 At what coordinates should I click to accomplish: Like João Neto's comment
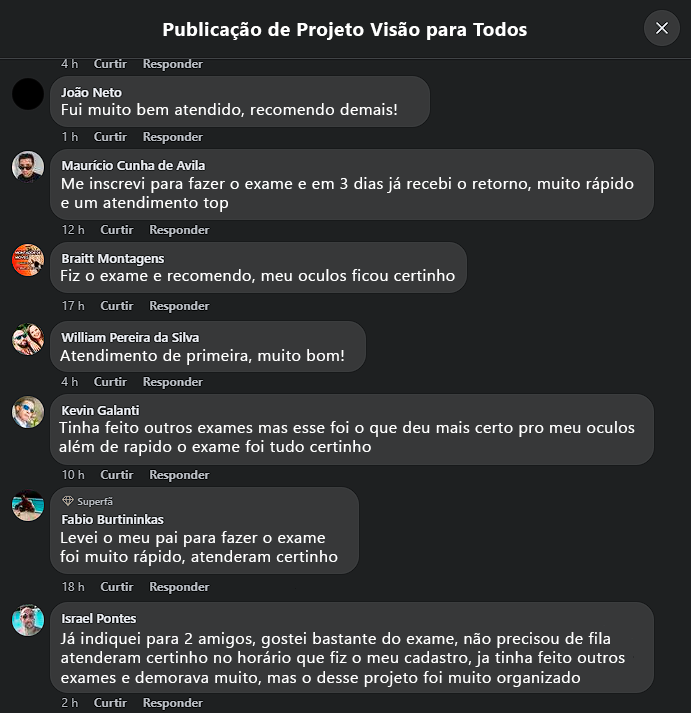click(110, 137)
